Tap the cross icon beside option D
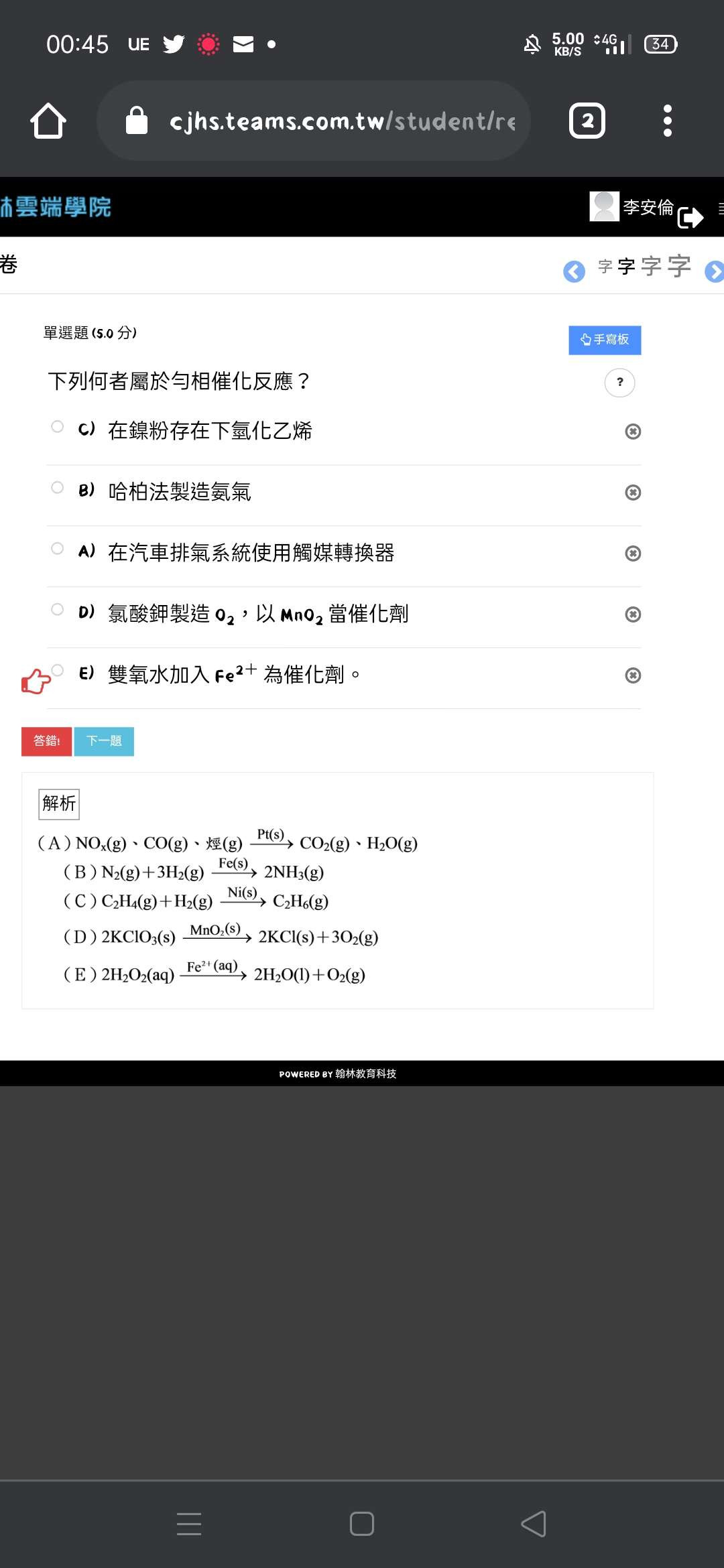Image resolution: width=724 pixels, height=1568 pixels. 632,614
